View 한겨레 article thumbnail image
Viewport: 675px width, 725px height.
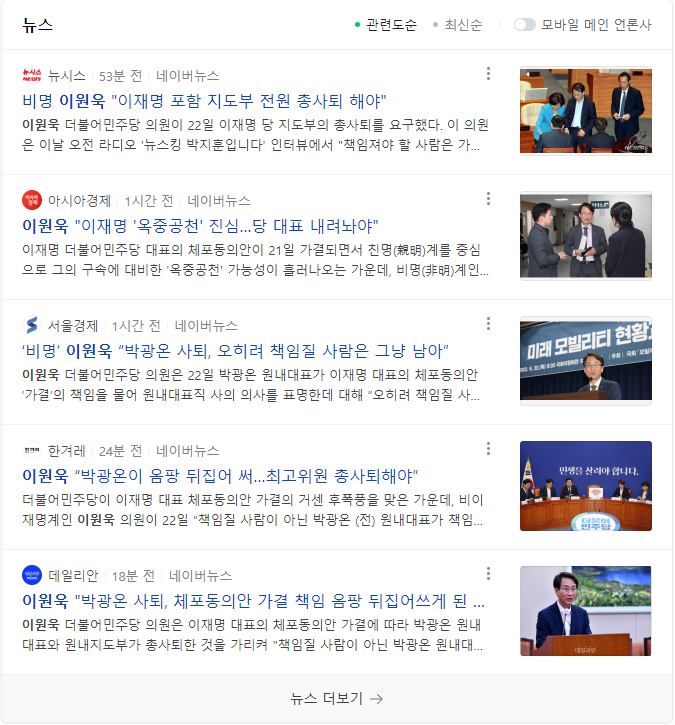click(585, 486)
